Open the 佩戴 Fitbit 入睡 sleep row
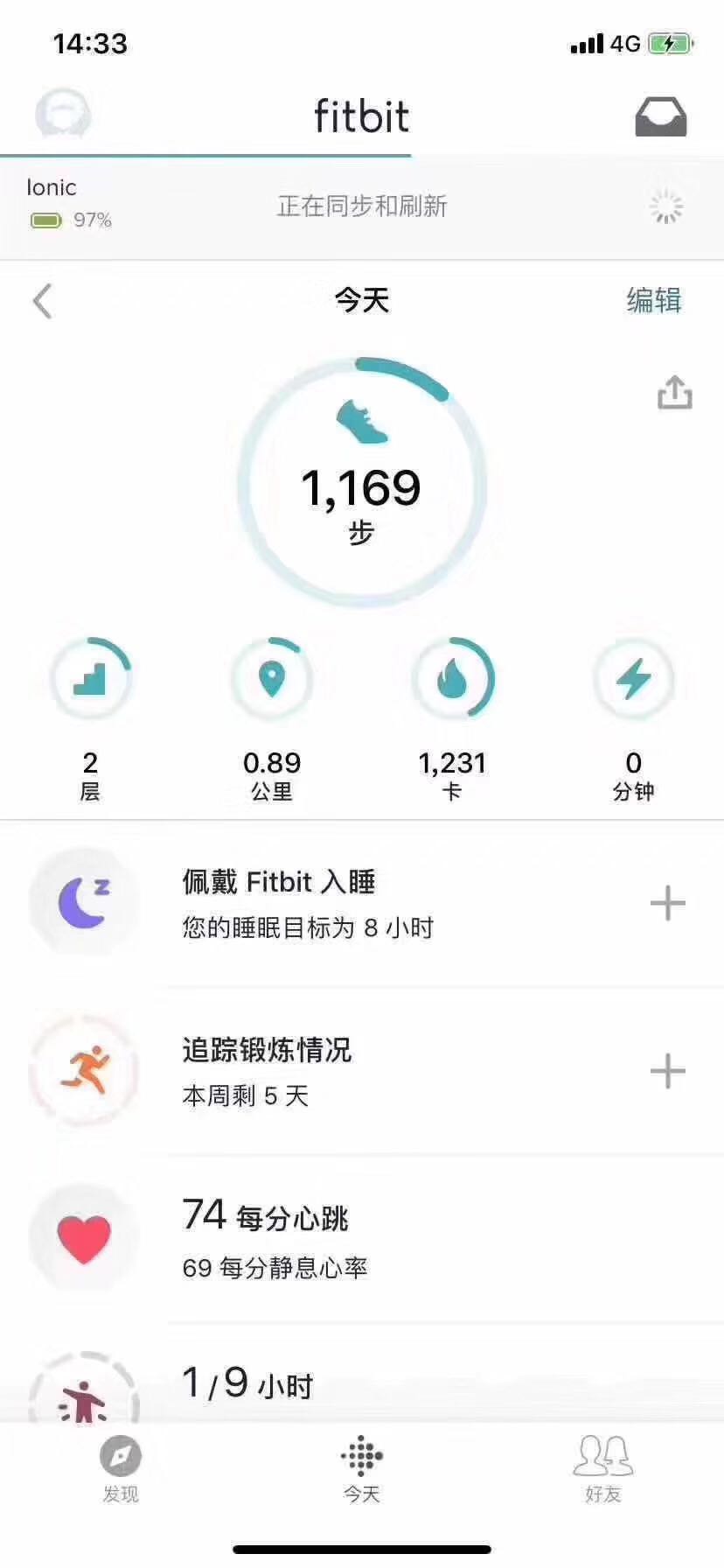This screenshot has height=1568, width=724. tap(350, 903)
